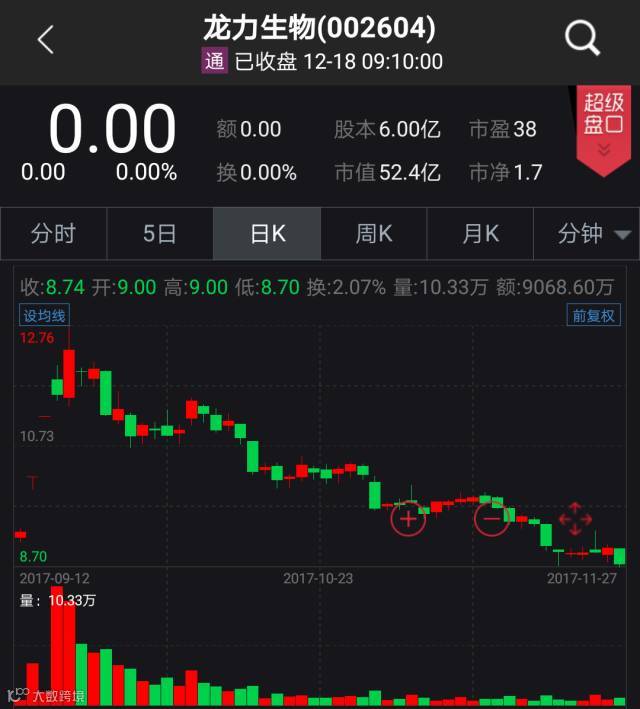Open 设均线 moving average settings
Viewport: 640px width, 709px height.
[45, 316]
